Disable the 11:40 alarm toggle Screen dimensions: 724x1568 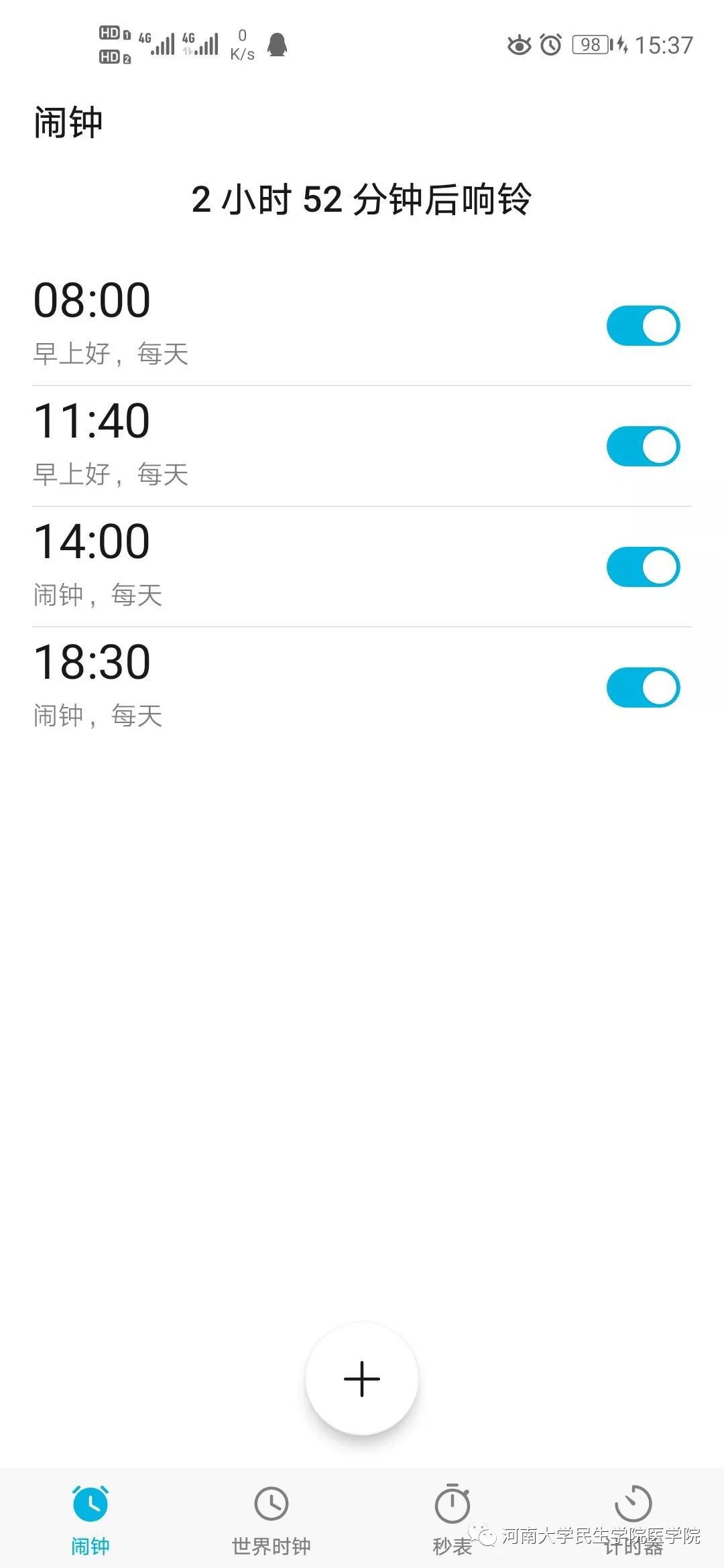pyautogui.click(x=644, y=446)
